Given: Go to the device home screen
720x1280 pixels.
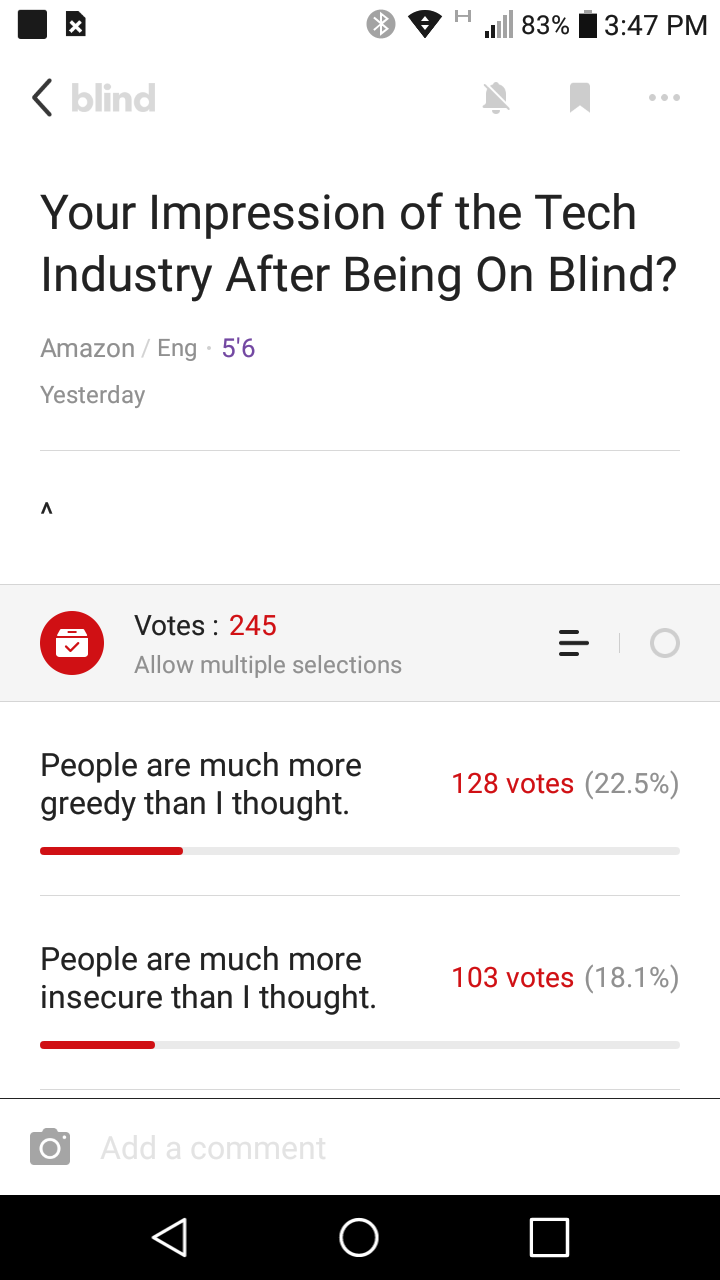Looking at the screenshot, I should (x=359, y=1237).
